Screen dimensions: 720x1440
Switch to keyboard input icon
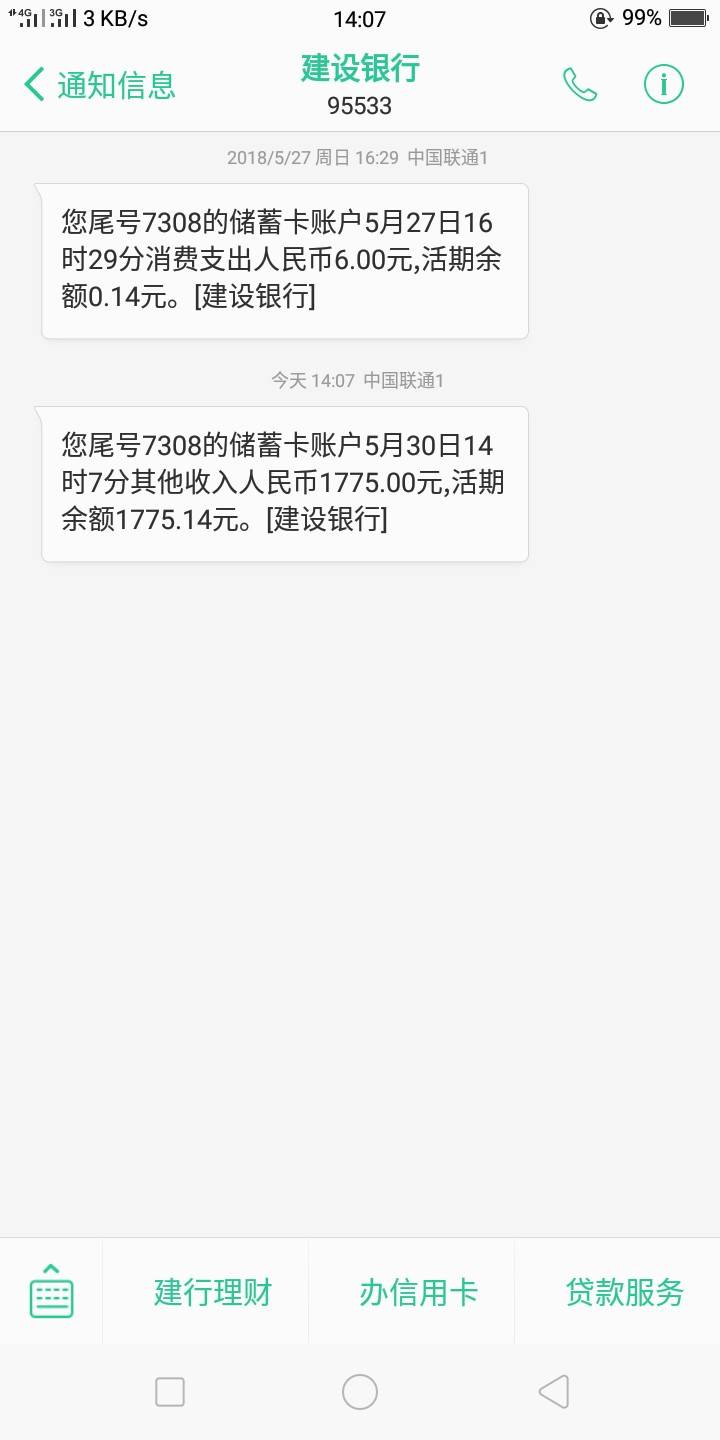51,1291
